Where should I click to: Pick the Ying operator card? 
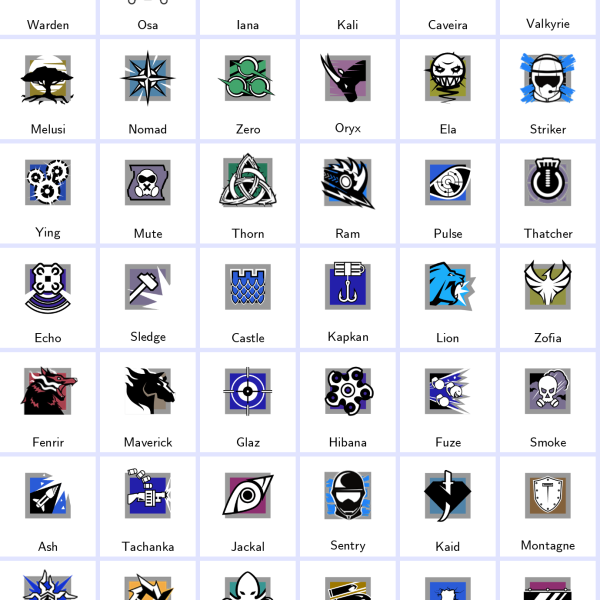coord(48,194)
